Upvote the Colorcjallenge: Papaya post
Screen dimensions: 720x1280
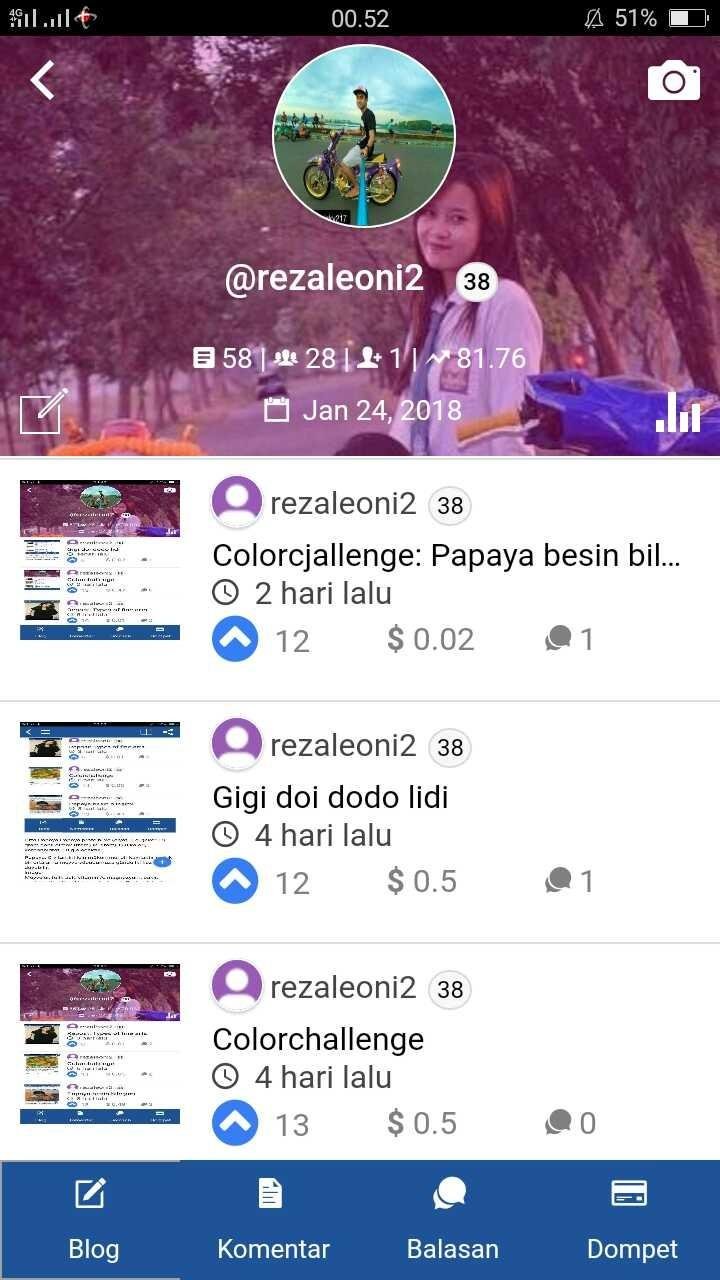click(x=235, y=639)
